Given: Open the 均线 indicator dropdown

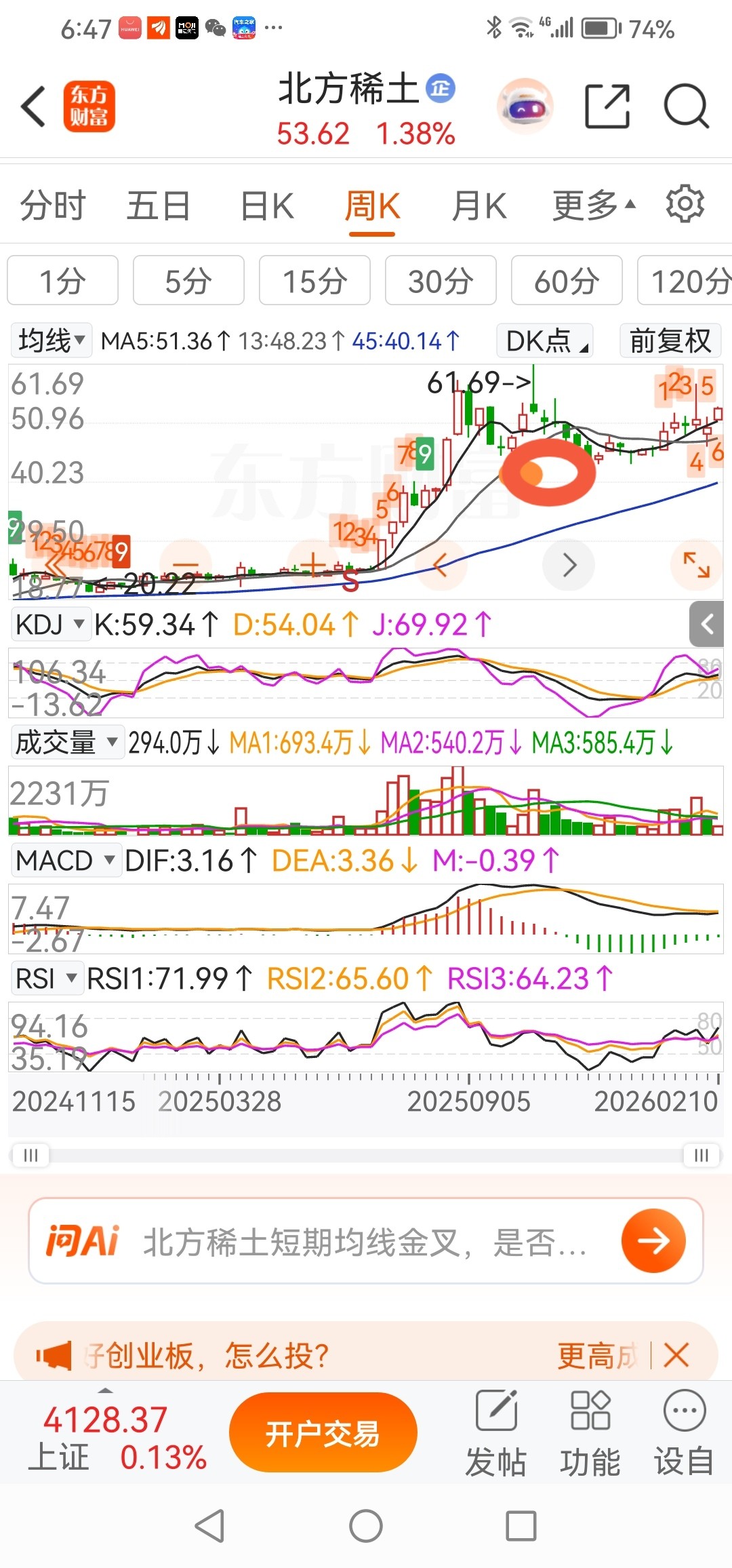Looking at the screenshot, I should (52, 340).
